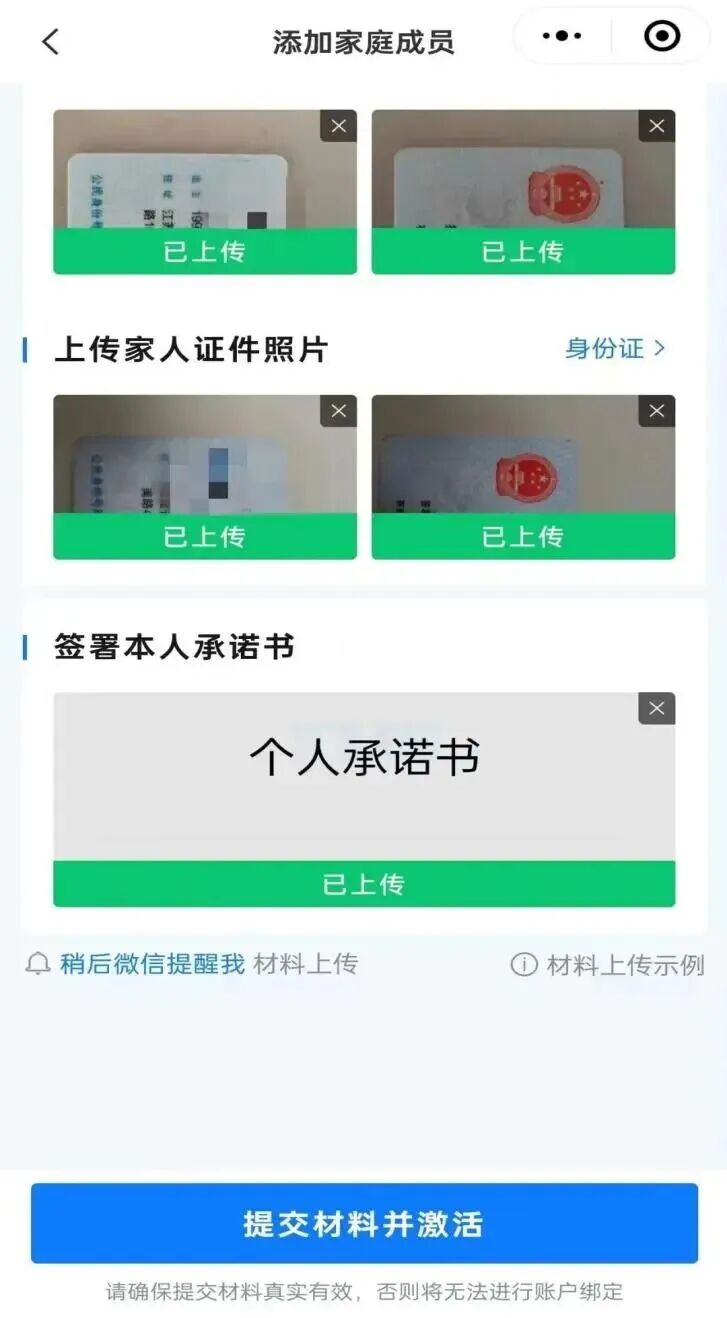Submit with 提交材料并激活 button
This screenshot has width=727, height=1318.
tap(364, 1224)
